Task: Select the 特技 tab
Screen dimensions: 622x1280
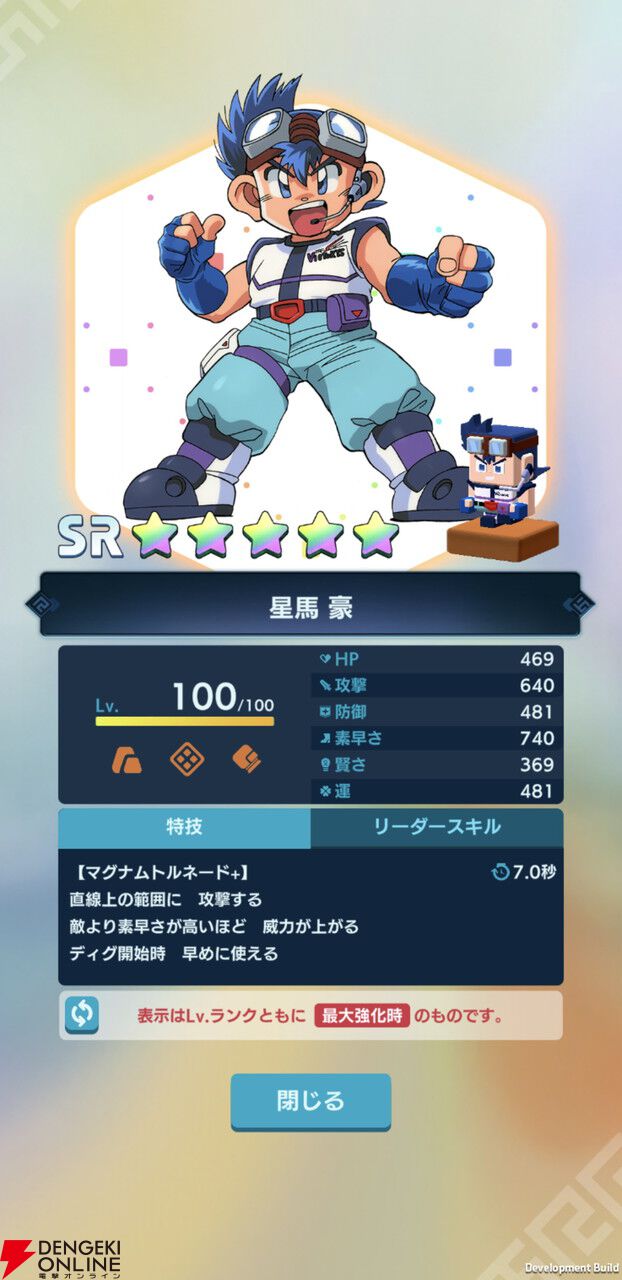Action: click(184, 827)
